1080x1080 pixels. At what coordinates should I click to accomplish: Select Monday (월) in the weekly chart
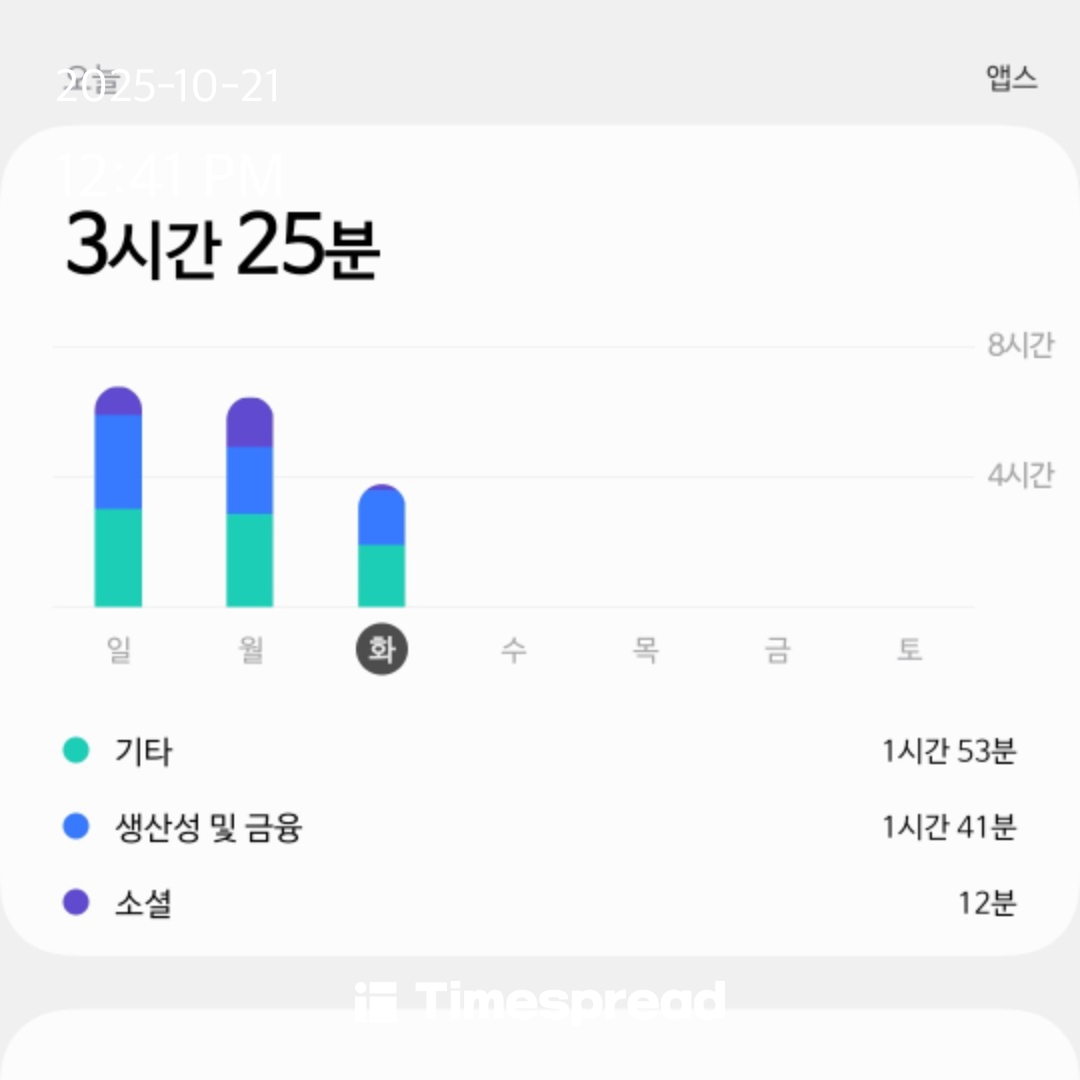pyautogui.click(x=251, y=650)
